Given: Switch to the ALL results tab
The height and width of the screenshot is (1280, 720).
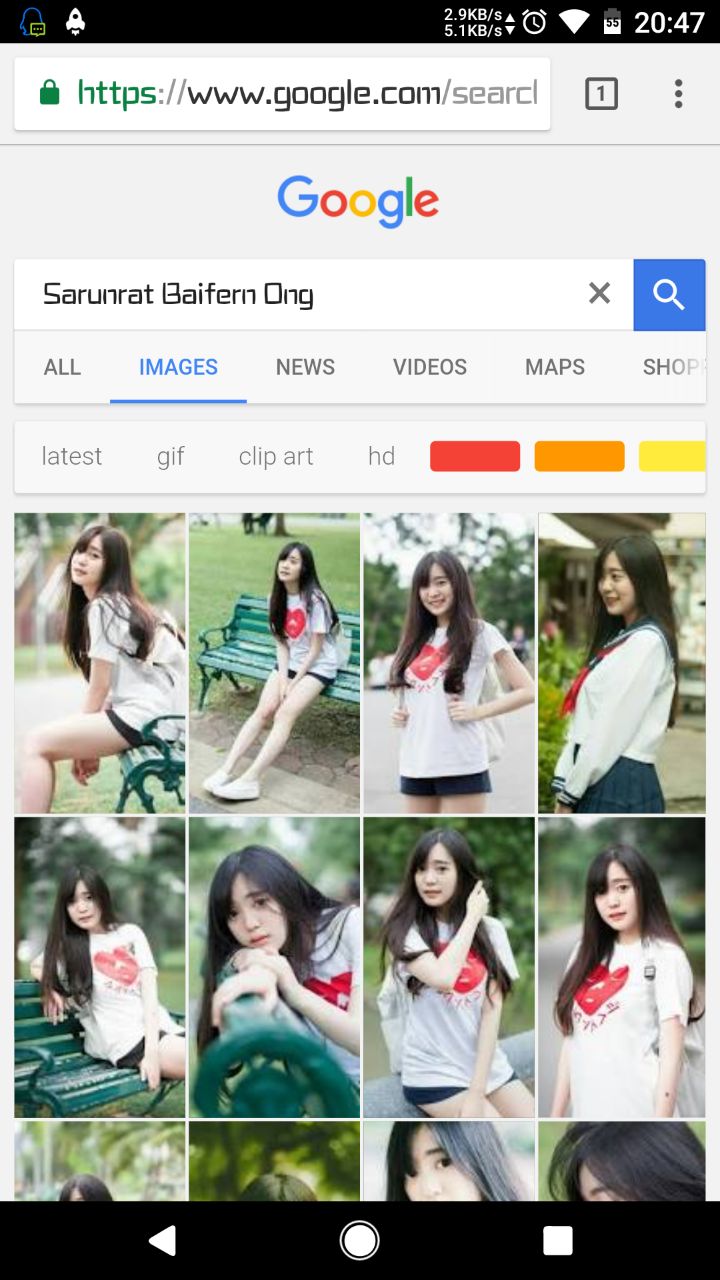Looking at the screenshot, I should 62,367.
